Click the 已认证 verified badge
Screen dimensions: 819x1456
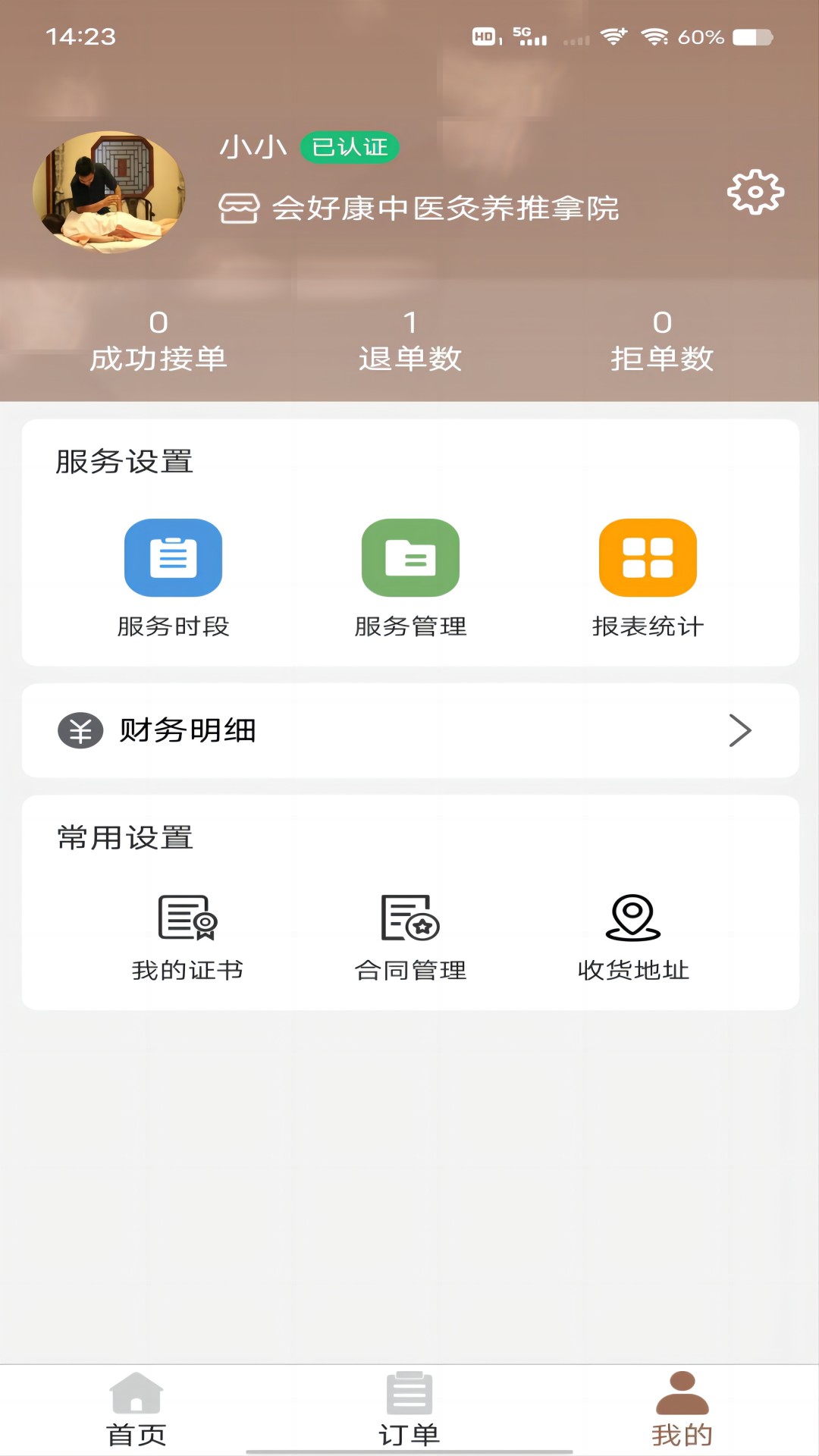pyautogui.click(x=350, y=148)
